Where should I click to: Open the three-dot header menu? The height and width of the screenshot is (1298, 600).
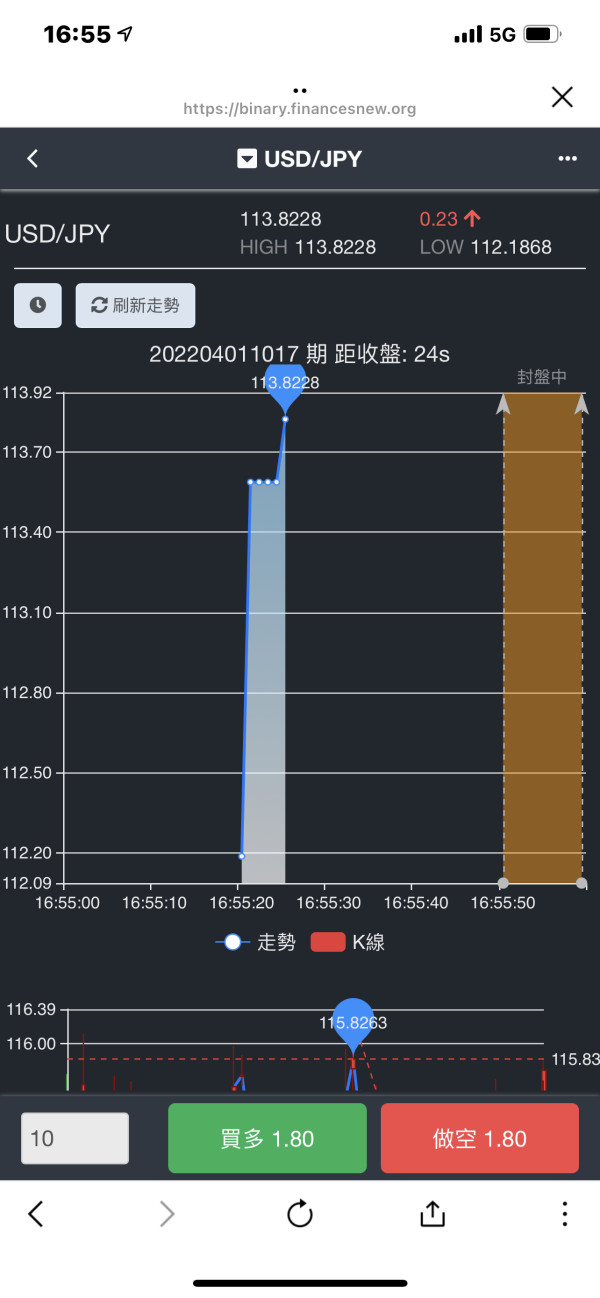[567, 158]
